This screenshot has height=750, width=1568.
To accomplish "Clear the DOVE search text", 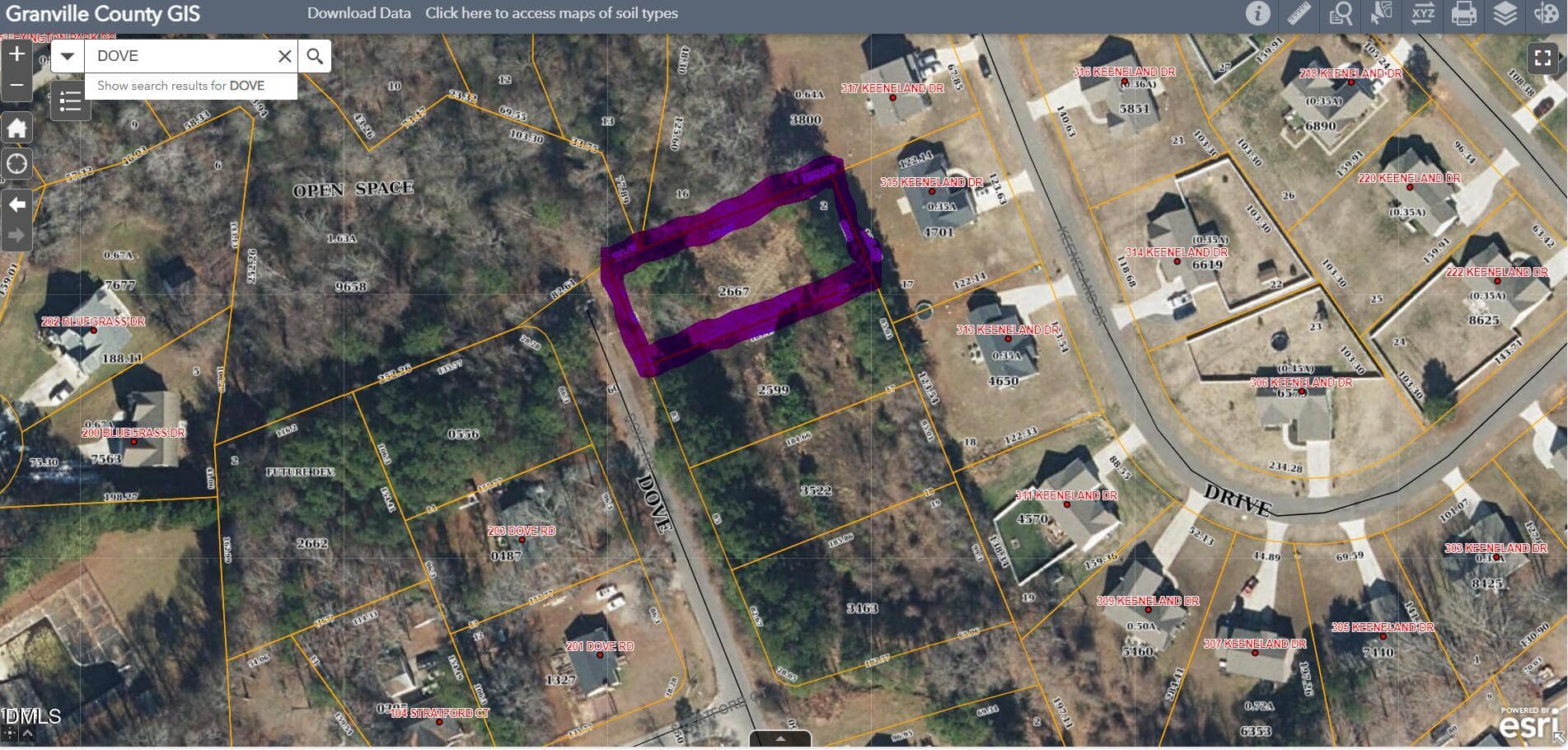I will point(284,56).
